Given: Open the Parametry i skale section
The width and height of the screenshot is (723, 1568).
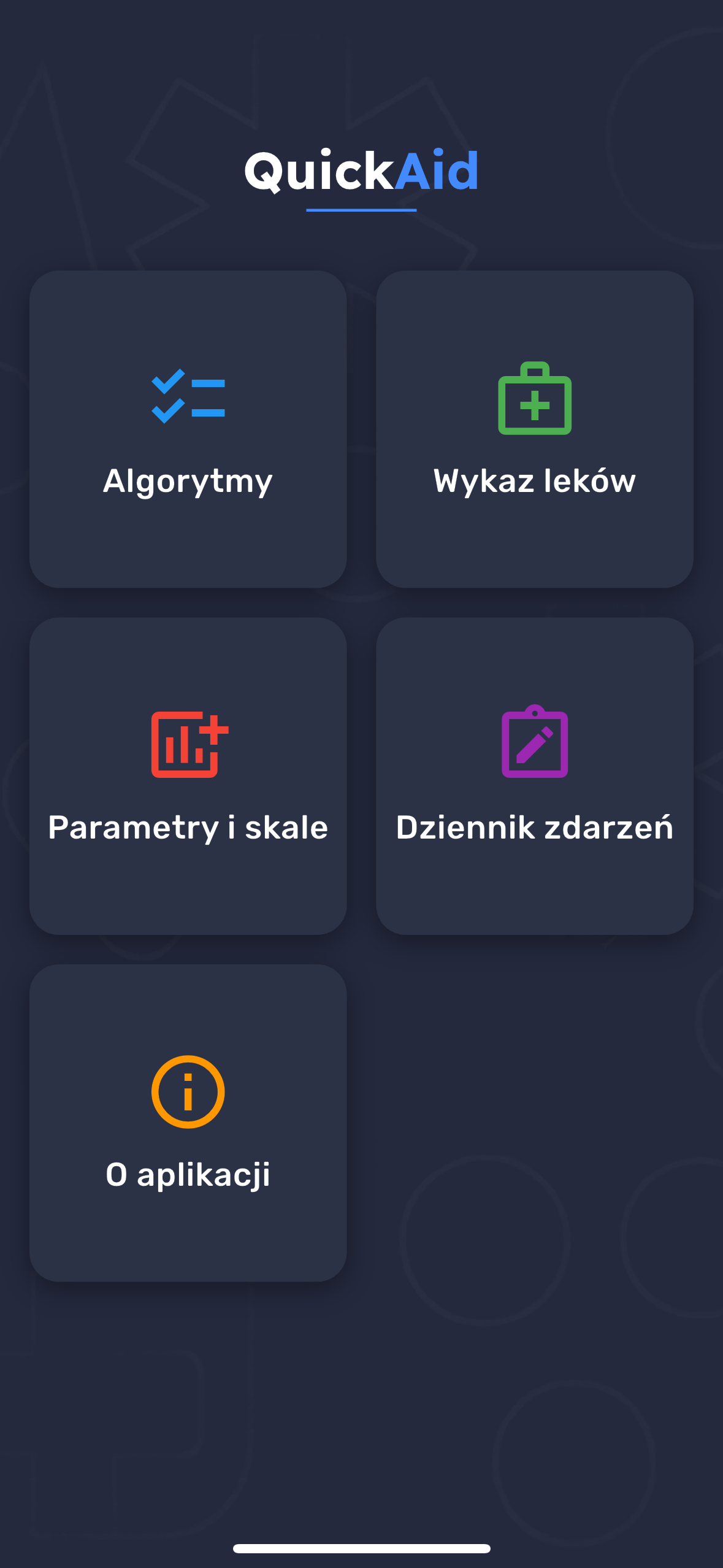Looking at the screenshot, I should pos(188,779).
